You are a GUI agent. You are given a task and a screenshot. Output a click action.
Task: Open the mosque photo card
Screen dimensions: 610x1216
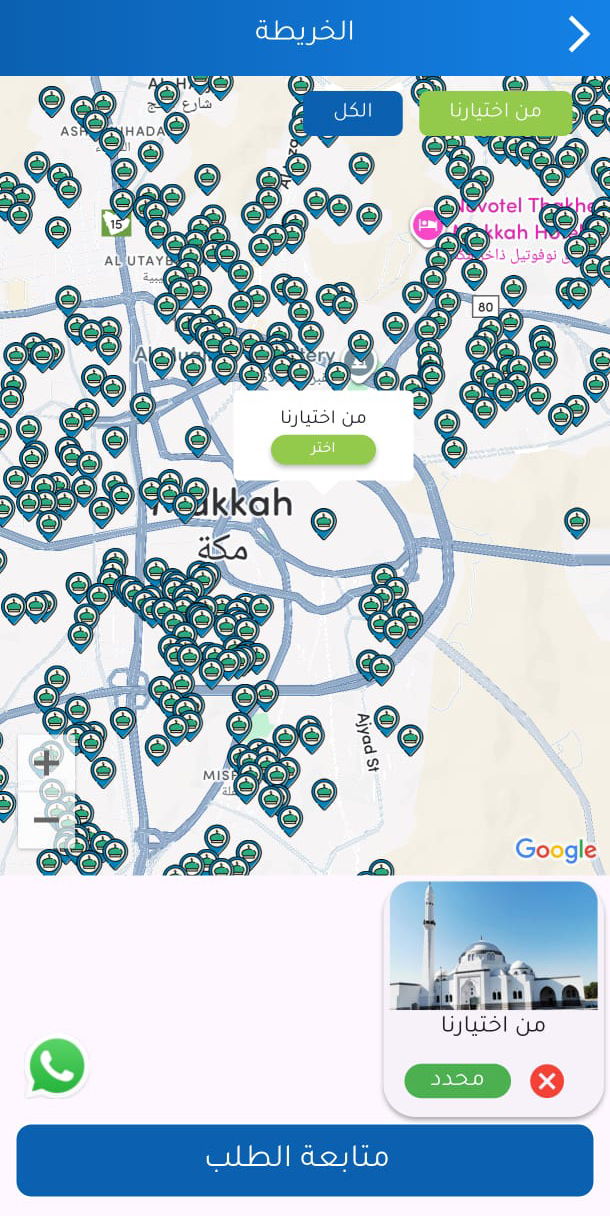pos(492,946)
